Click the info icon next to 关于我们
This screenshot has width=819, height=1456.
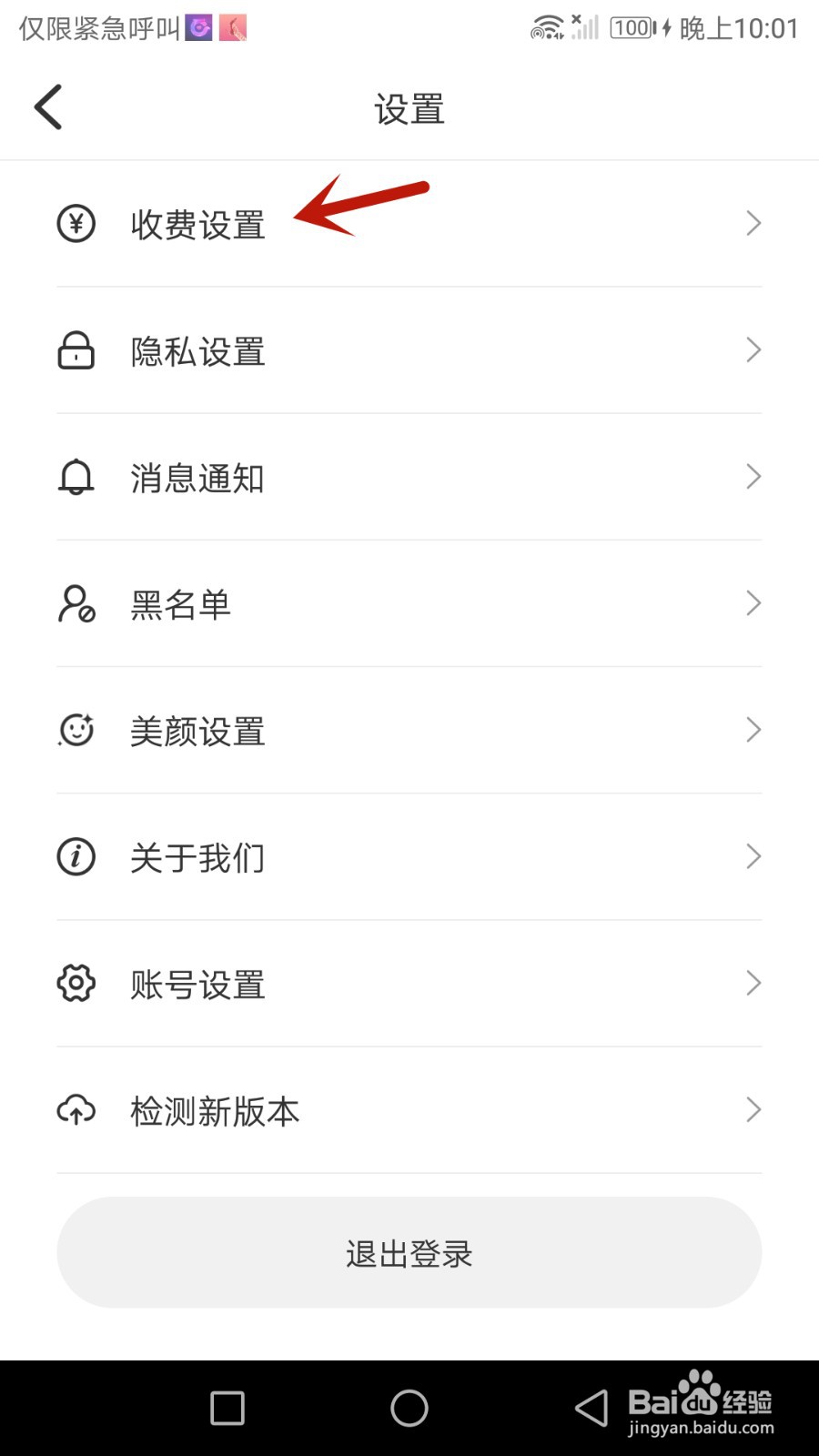pyautogui.click(x=76, y=856)
